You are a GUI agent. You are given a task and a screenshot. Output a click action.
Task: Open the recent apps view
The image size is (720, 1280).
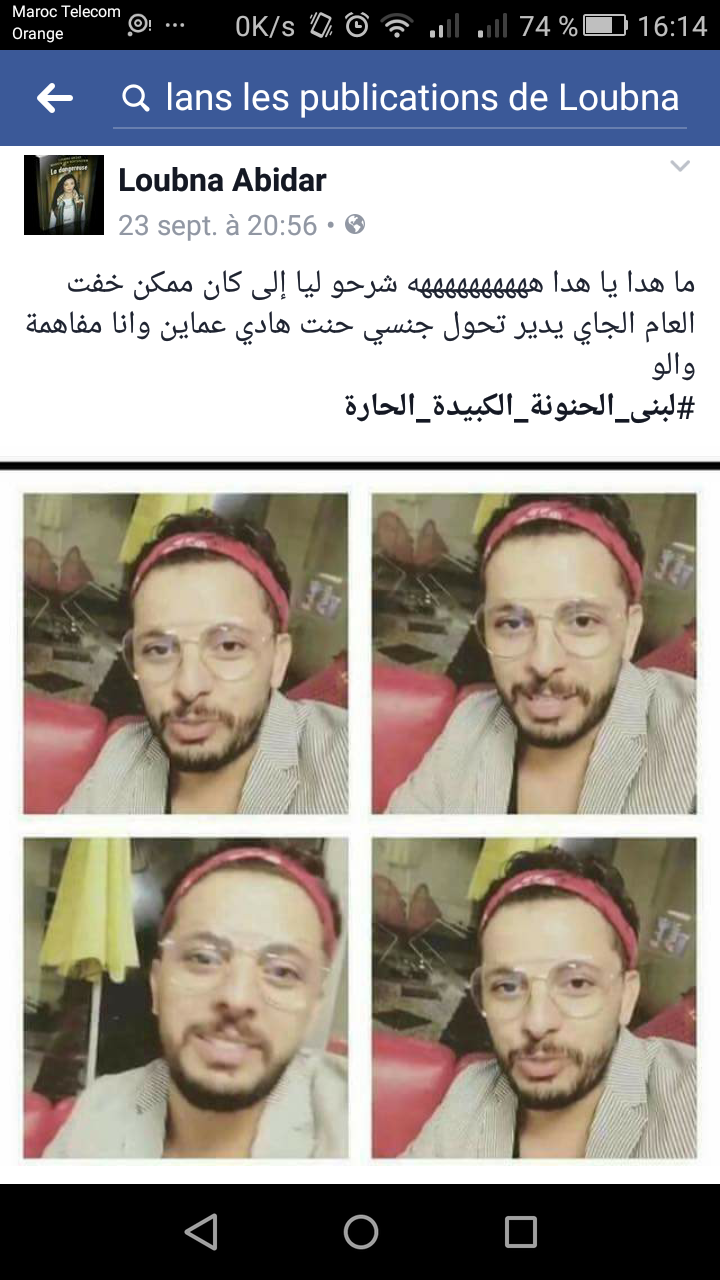point(520,1232)
